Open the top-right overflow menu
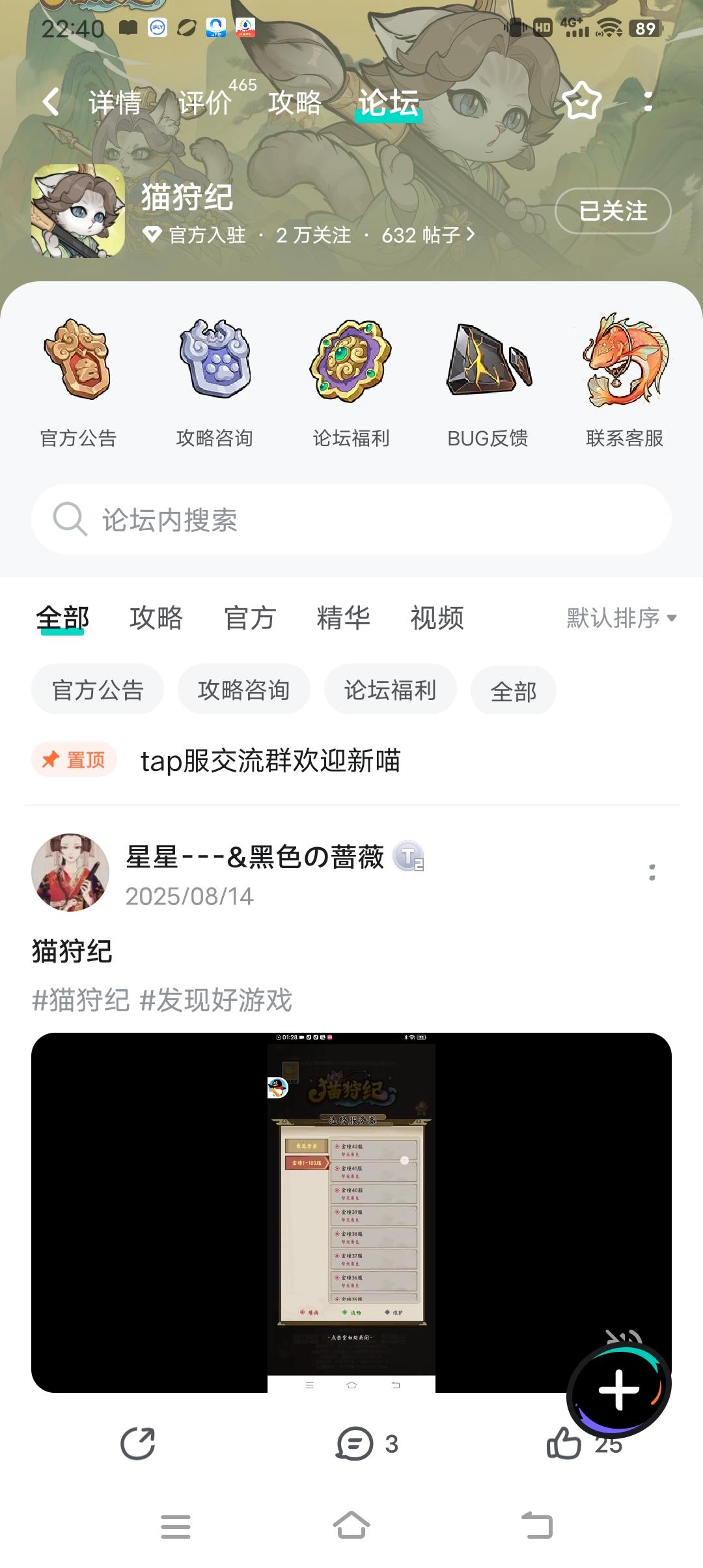This screenshot has height=1568, width=703. coord(648,102)
